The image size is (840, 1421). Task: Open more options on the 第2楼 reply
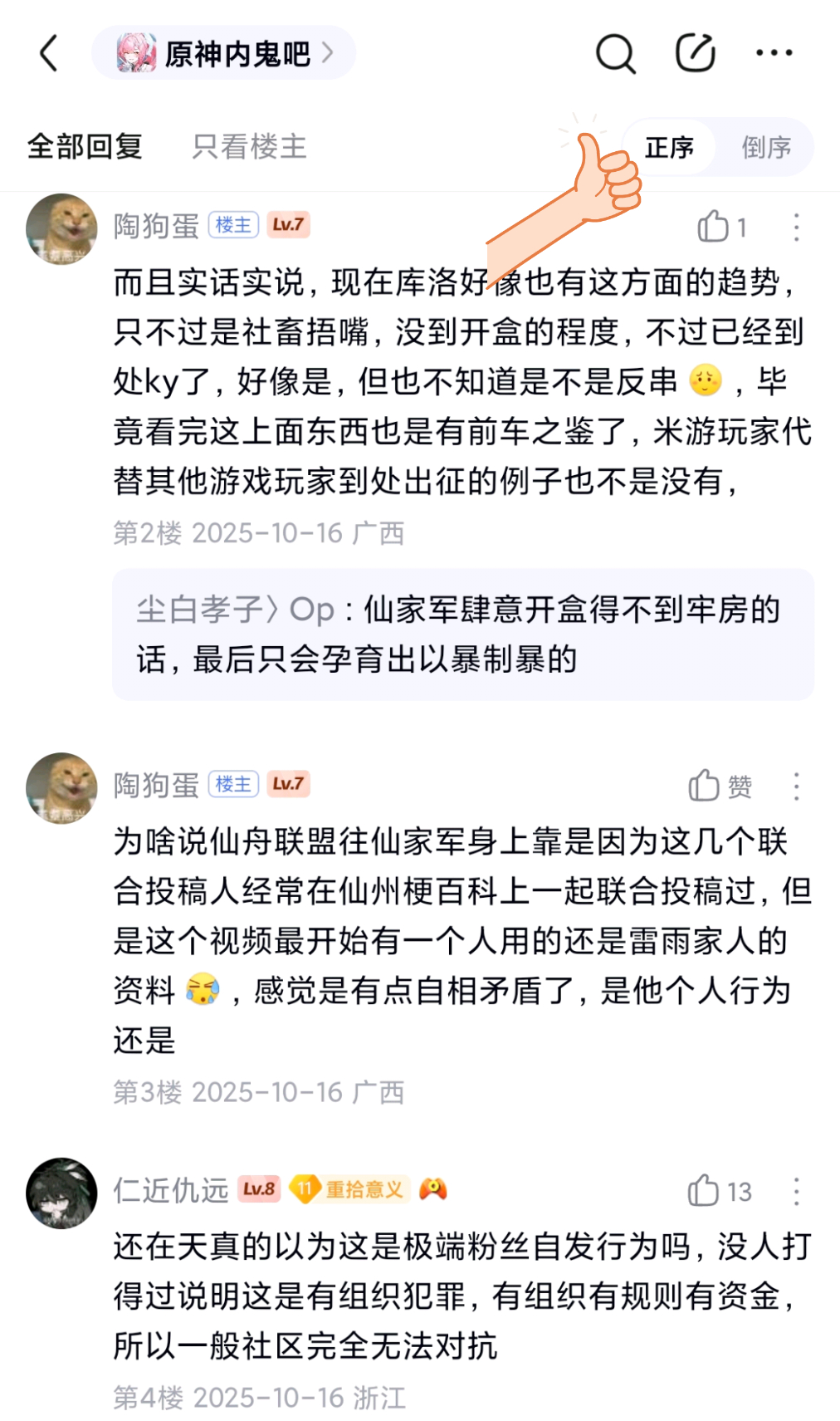796,227
